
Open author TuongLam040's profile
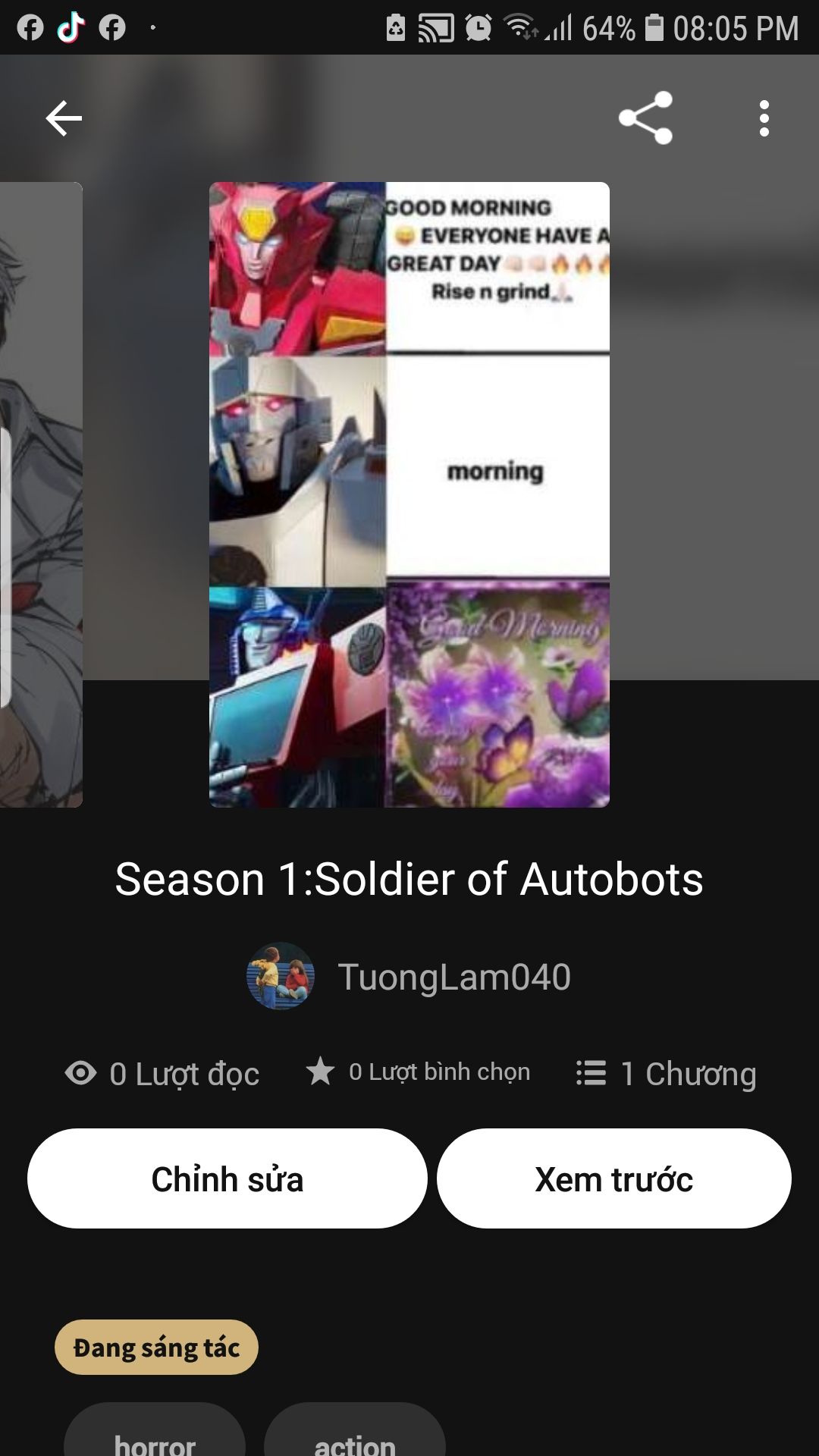(453, 977)
